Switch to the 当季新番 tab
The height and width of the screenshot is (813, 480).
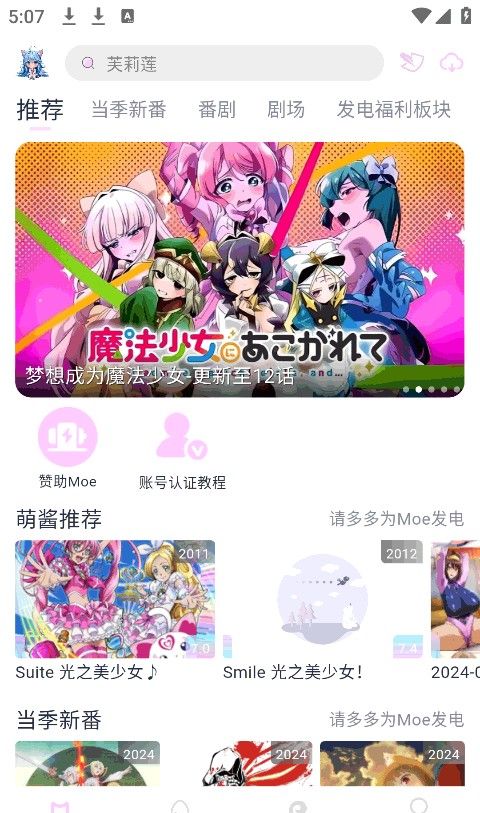tap(129, 109)
